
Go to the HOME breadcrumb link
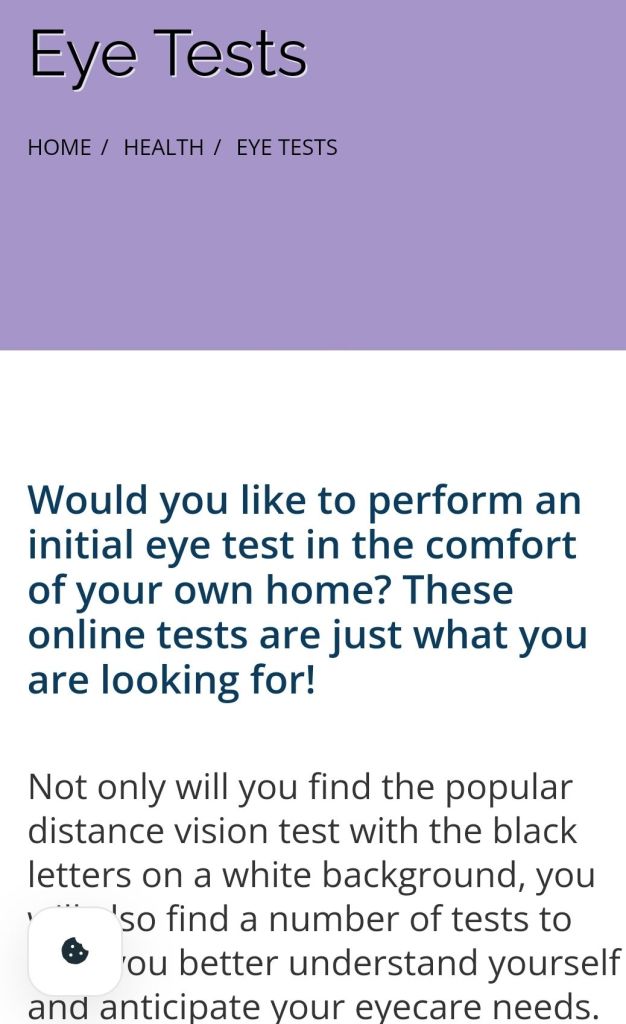(59, 147)
